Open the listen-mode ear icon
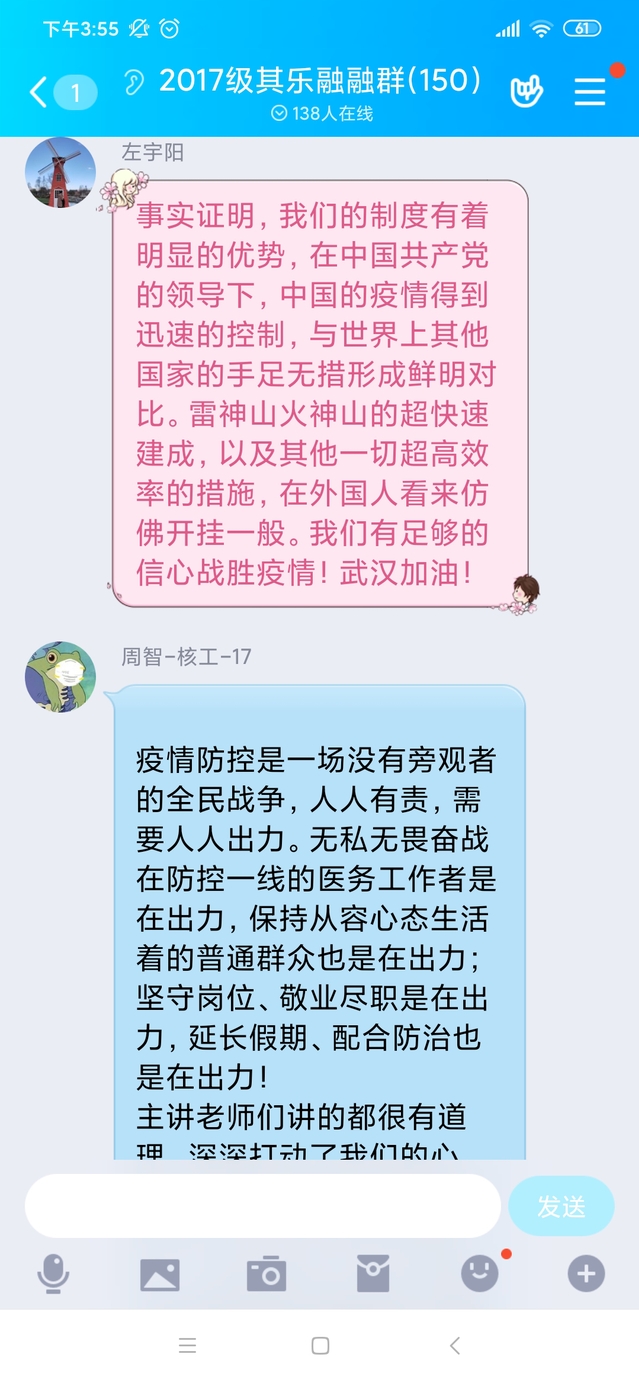 (134, 82)
